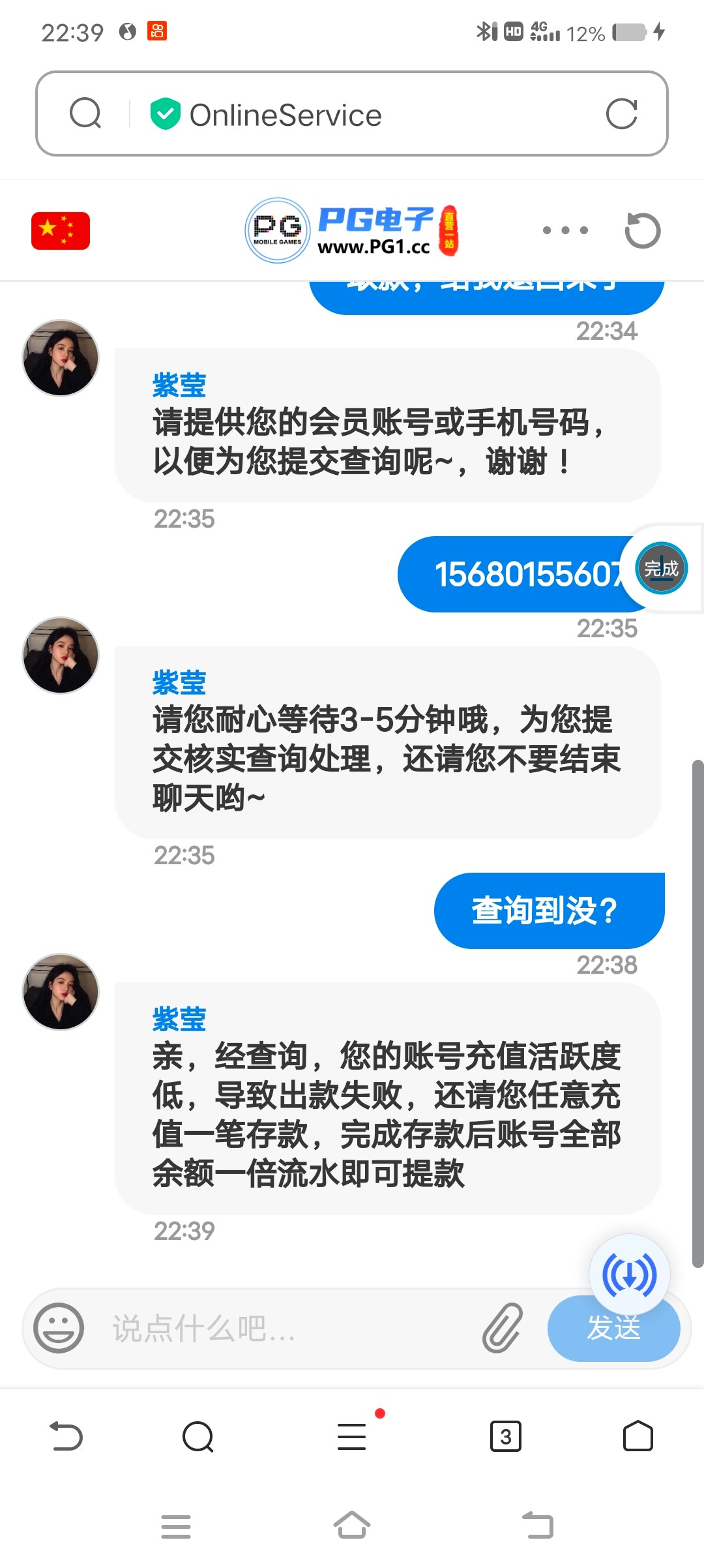Viewport: 704px width, 1568px height.
Task: Tap 紫莹's avatar on the latest message
Action: click(x=60, y=993)
